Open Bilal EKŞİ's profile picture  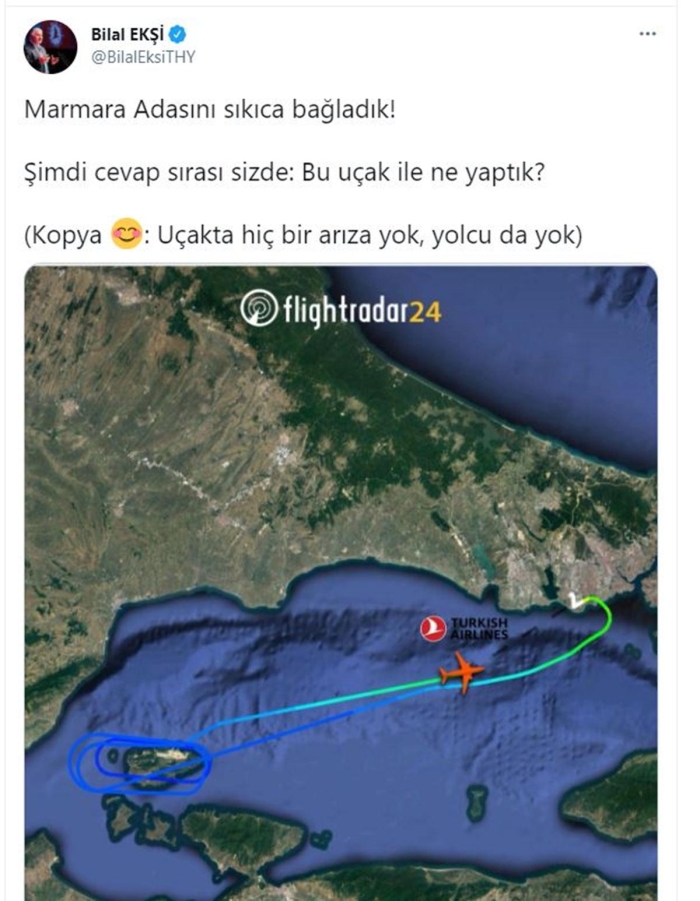pyautogui.click(x=50, y=46)
